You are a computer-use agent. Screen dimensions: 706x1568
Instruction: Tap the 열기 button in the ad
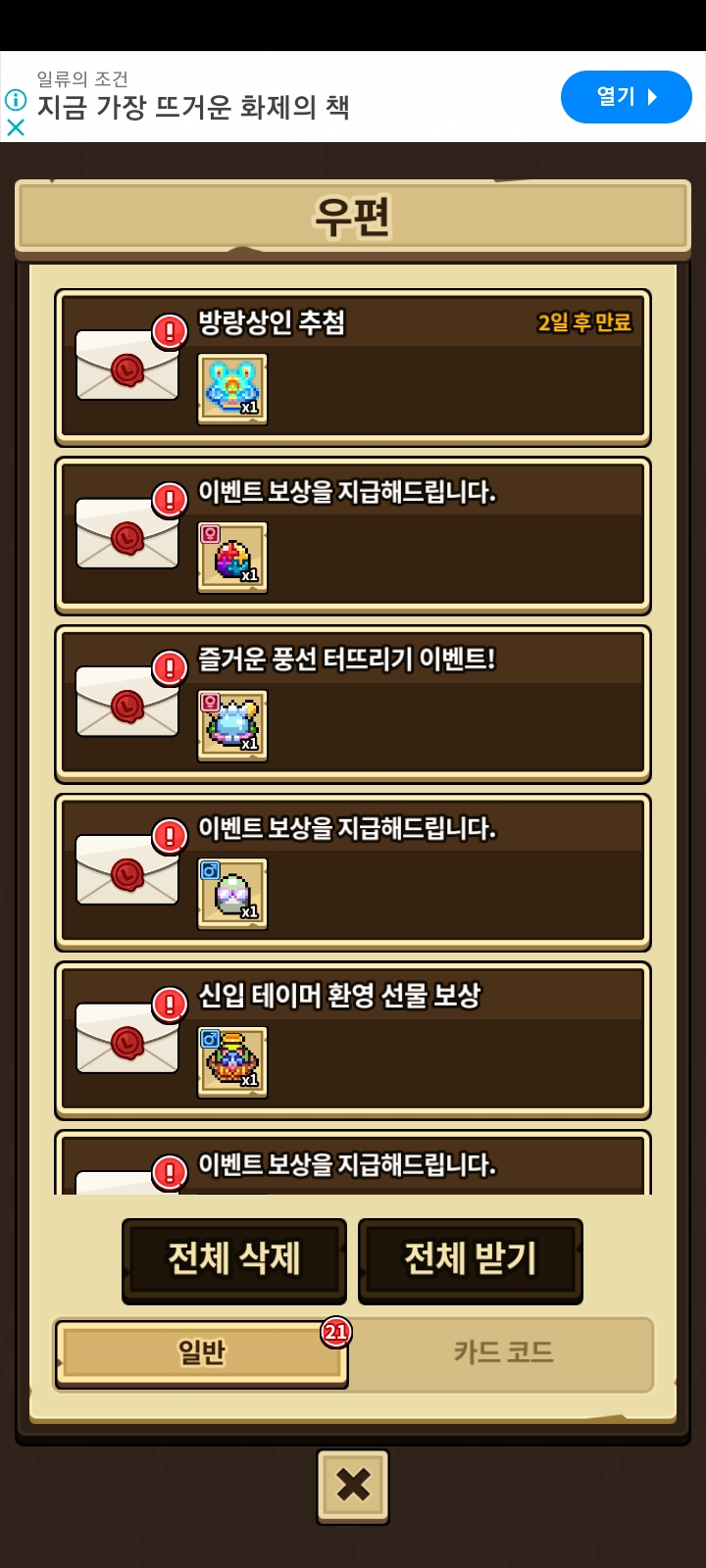point(626,97)
